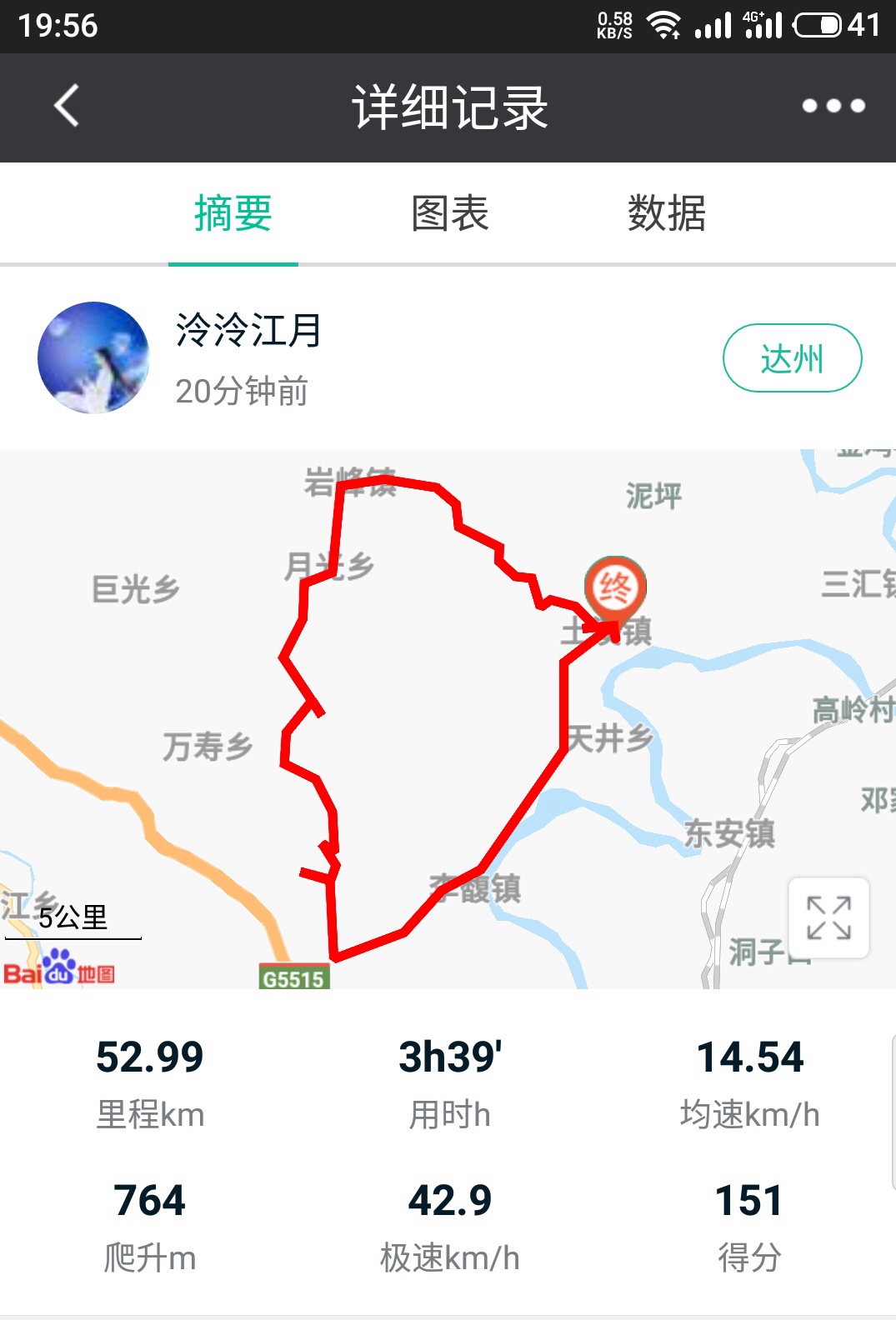Go back from the 详细记录 page

[67, 106]
